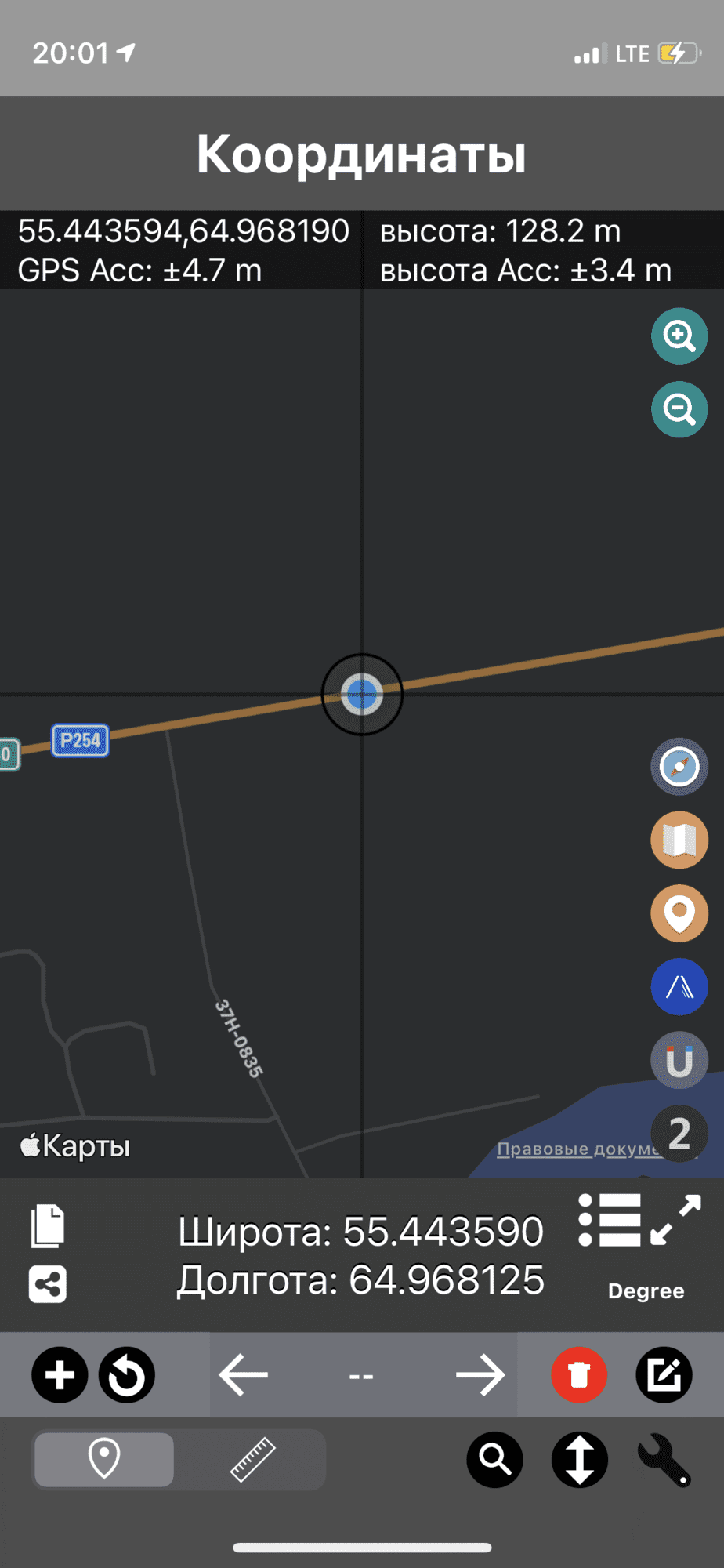The image size is (724, 1568).
Task: Zoom in on the map
Action: point(679,336)
